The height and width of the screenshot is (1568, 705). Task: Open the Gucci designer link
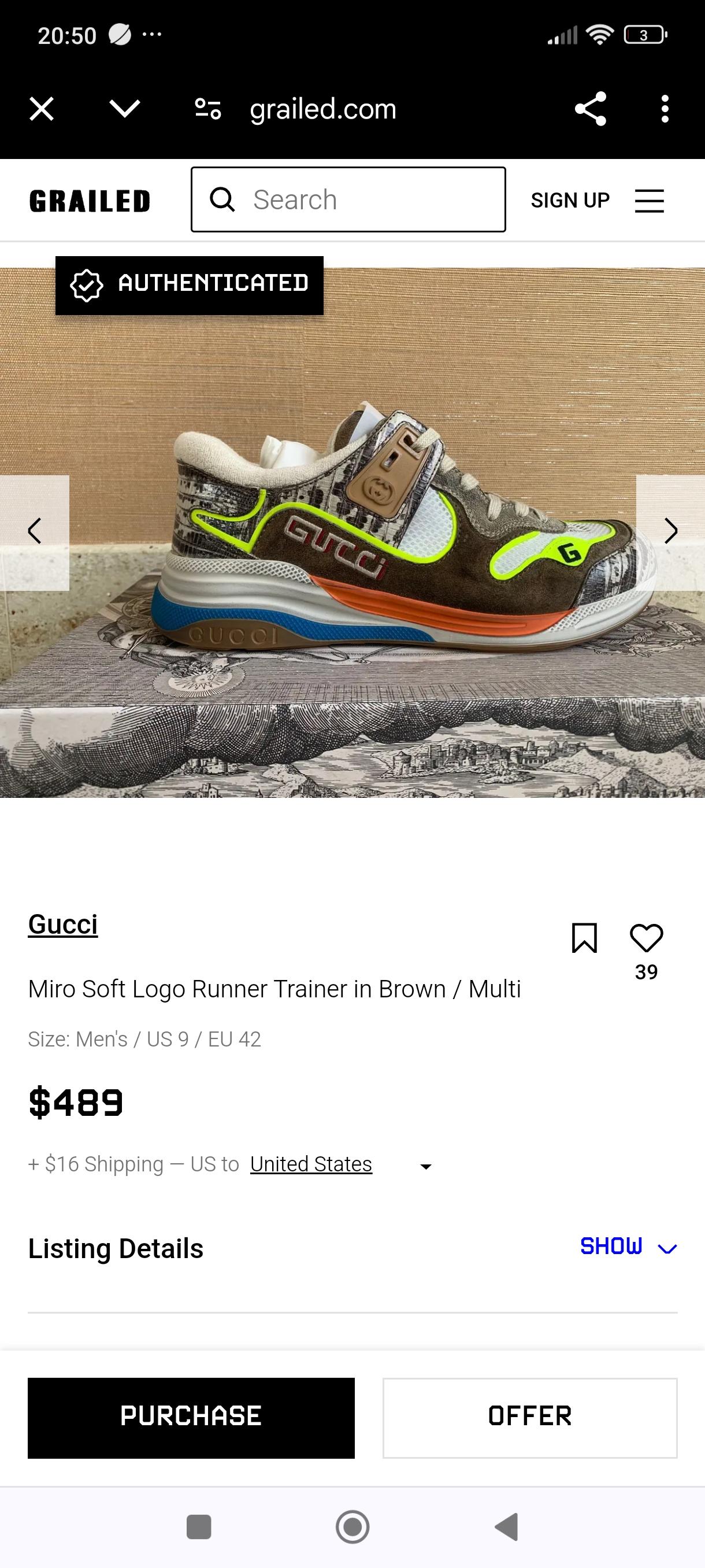tap(62, 924)
